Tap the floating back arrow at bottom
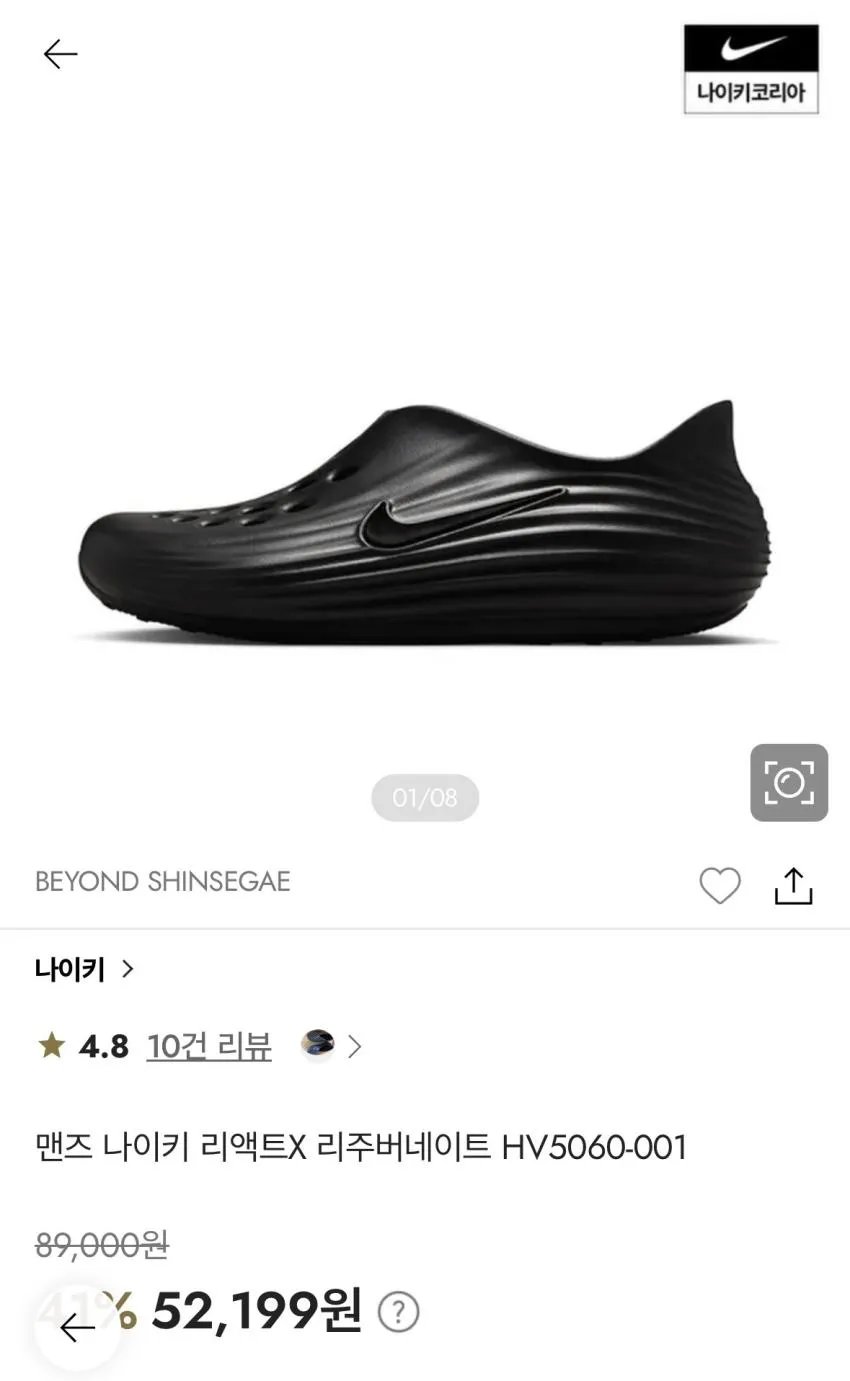Image resolution: width=850 pixels, height=1381 pixels. 77,1327
